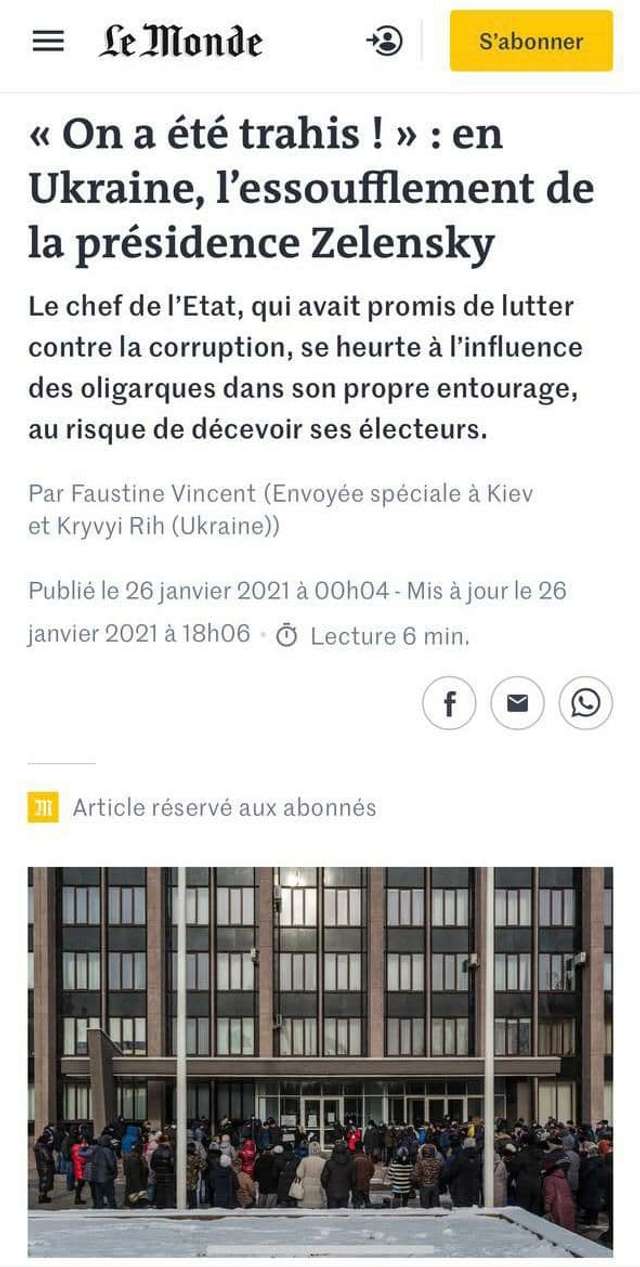Share this article by email
The width and height of the screenshot is (640, 1267).
coord(517,703)
